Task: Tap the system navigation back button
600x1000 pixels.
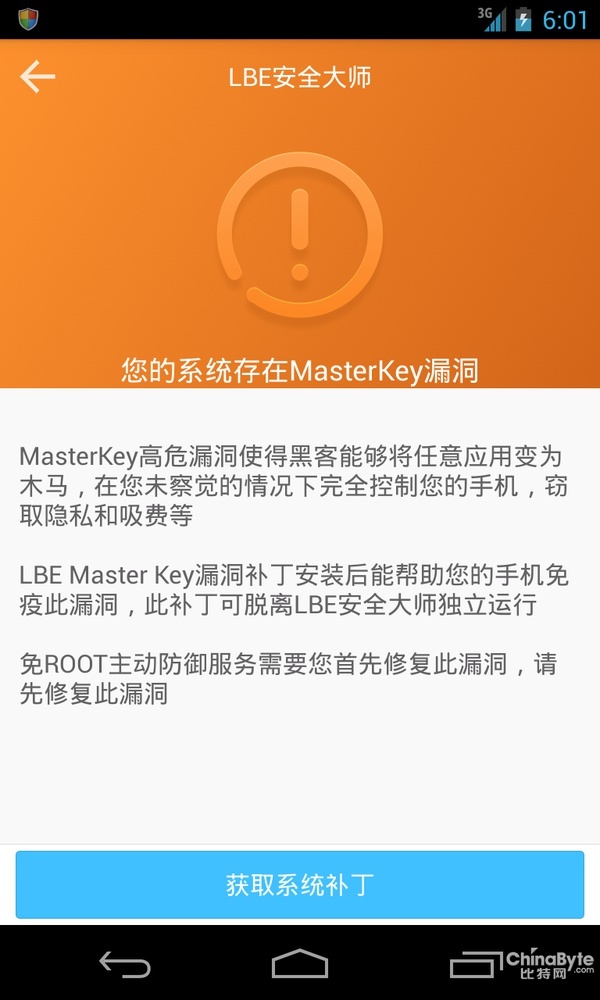Action: point(125,964)
